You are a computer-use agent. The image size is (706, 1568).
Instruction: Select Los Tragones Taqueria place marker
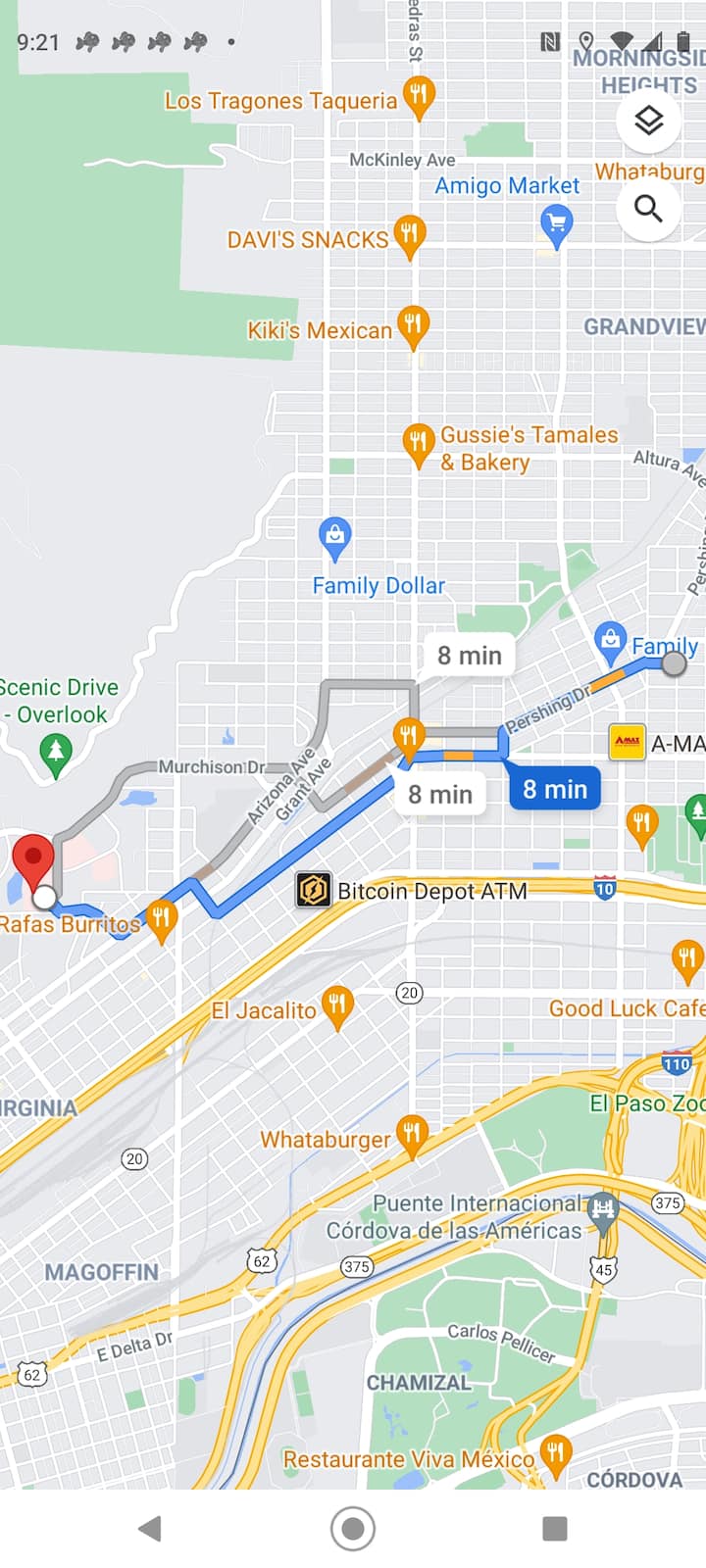pyautogui.click(x=420, y=97)
